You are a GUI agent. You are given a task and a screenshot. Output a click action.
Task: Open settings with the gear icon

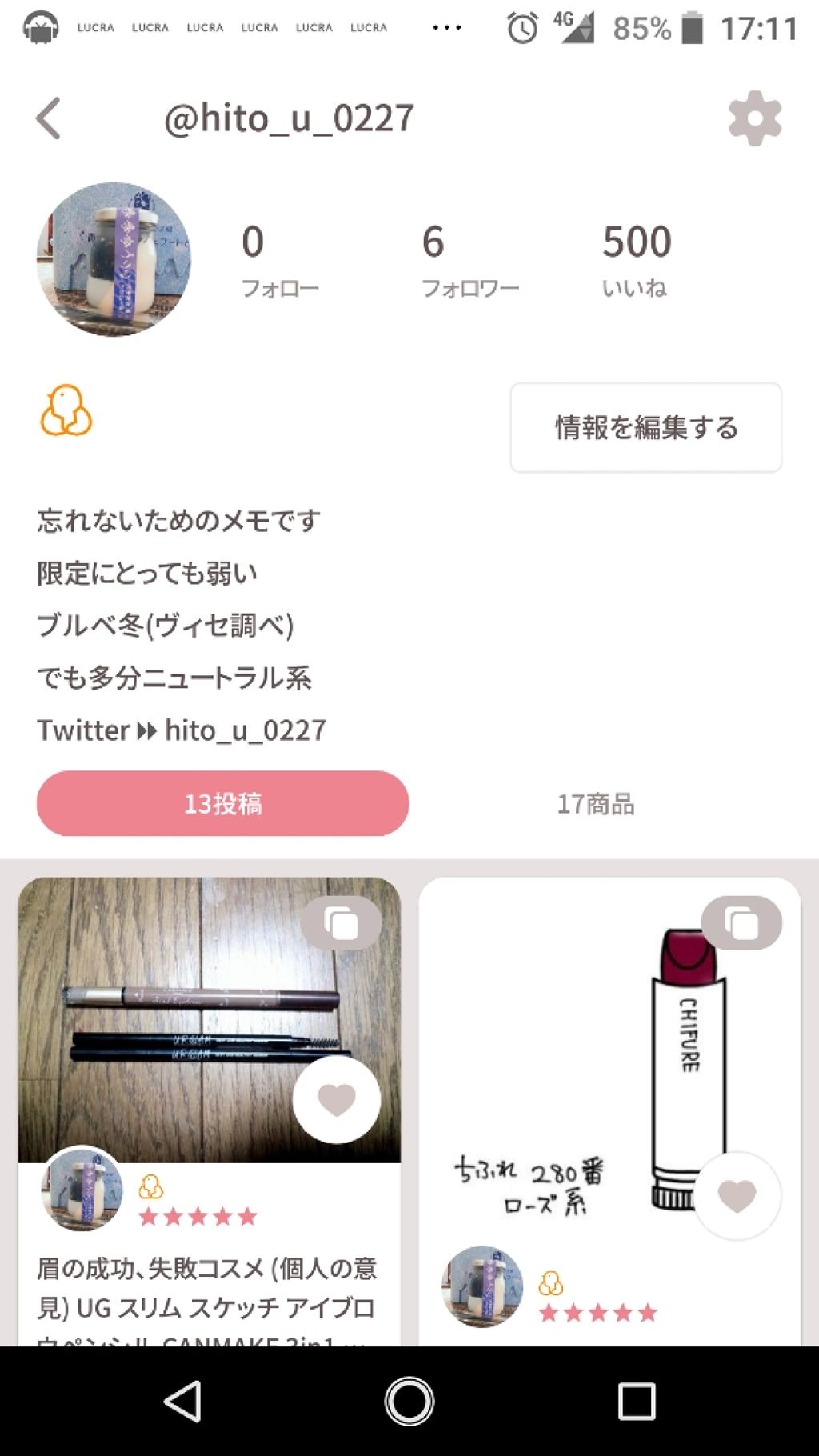(755, 118)
